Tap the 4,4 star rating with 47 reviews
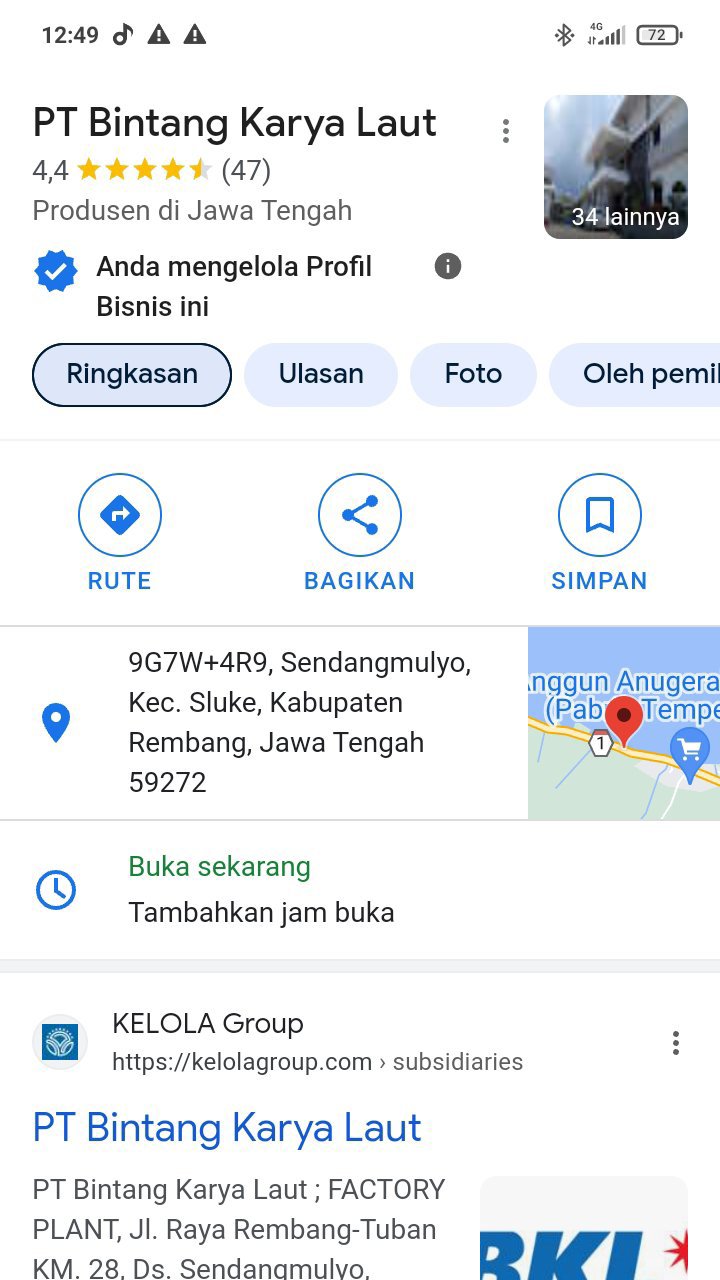The height and width of the screenshot is (1280, 720). [x=151, y=170]
